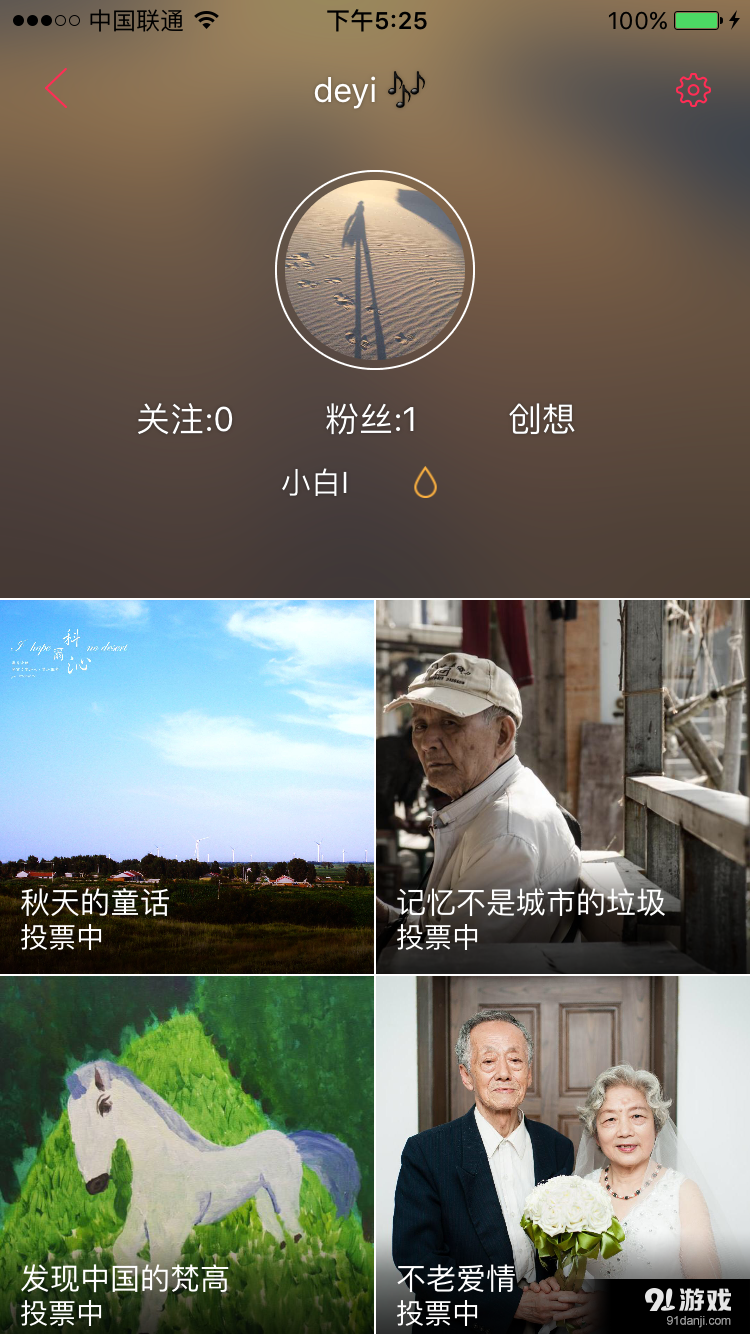This screenshot has height=1334, width=750.
Task: Tap the water drop icon next to 小白I
Action: pyautogui.click(x=424, y=483)
